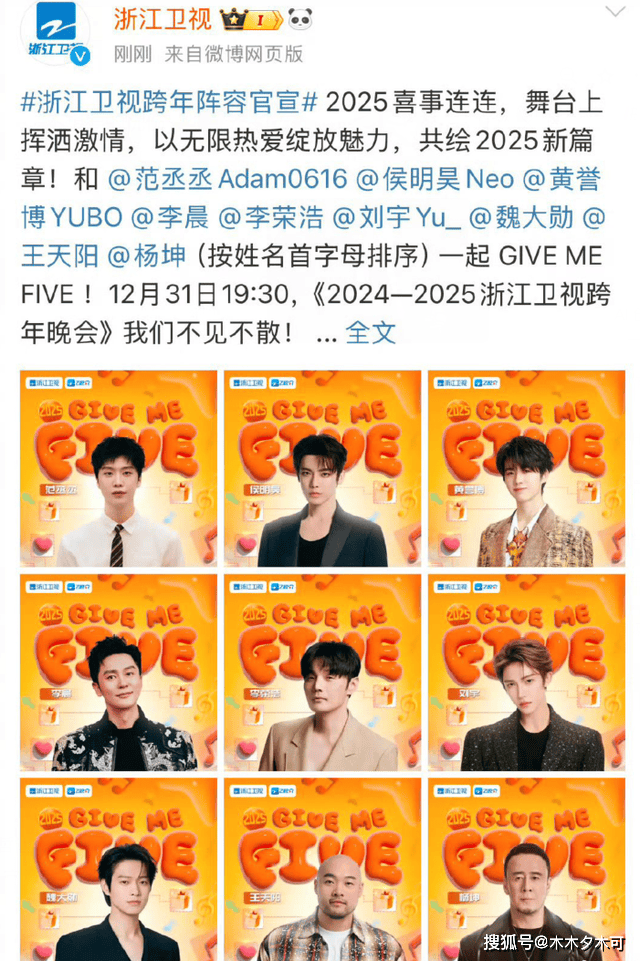View the 刘宇 poster image
640x961 pixels.
click(x=526, y=672)
